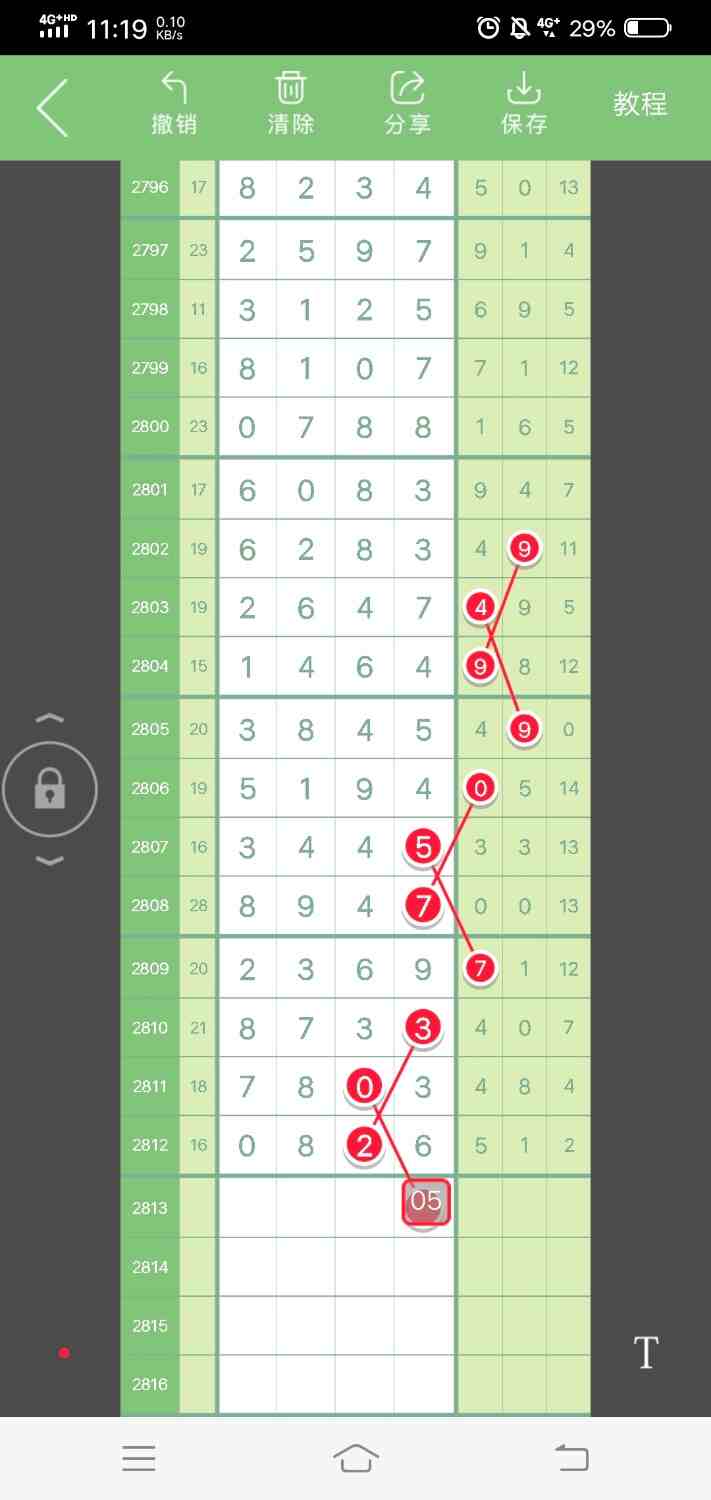Image resolution: width=711 pixels, height=1500 pixels.
Task: Open recent apps menu
Action: tap(139, 1458)
